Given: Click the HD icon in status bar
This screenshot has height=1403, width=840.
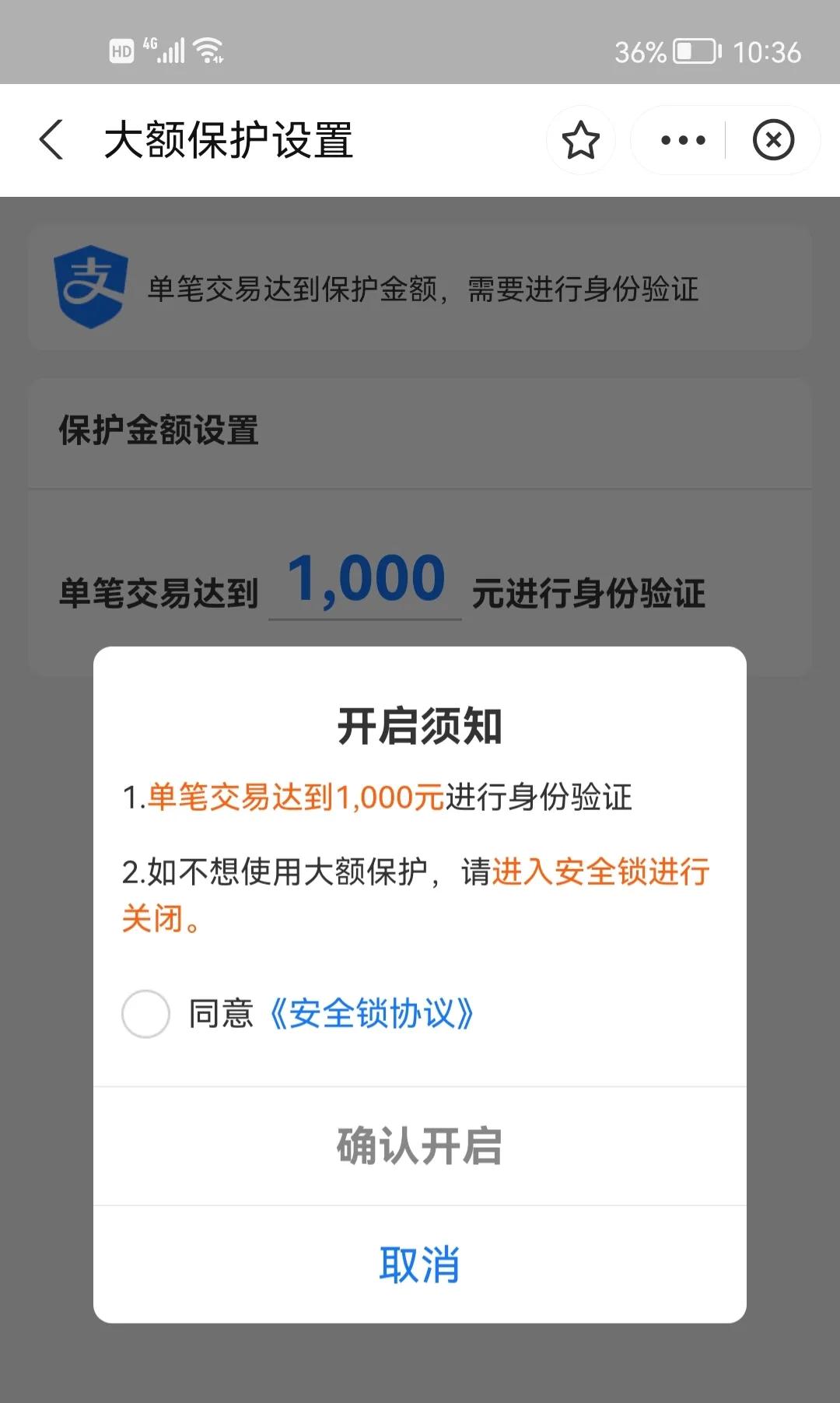Looking at the screenshot, I should [121, 49].
